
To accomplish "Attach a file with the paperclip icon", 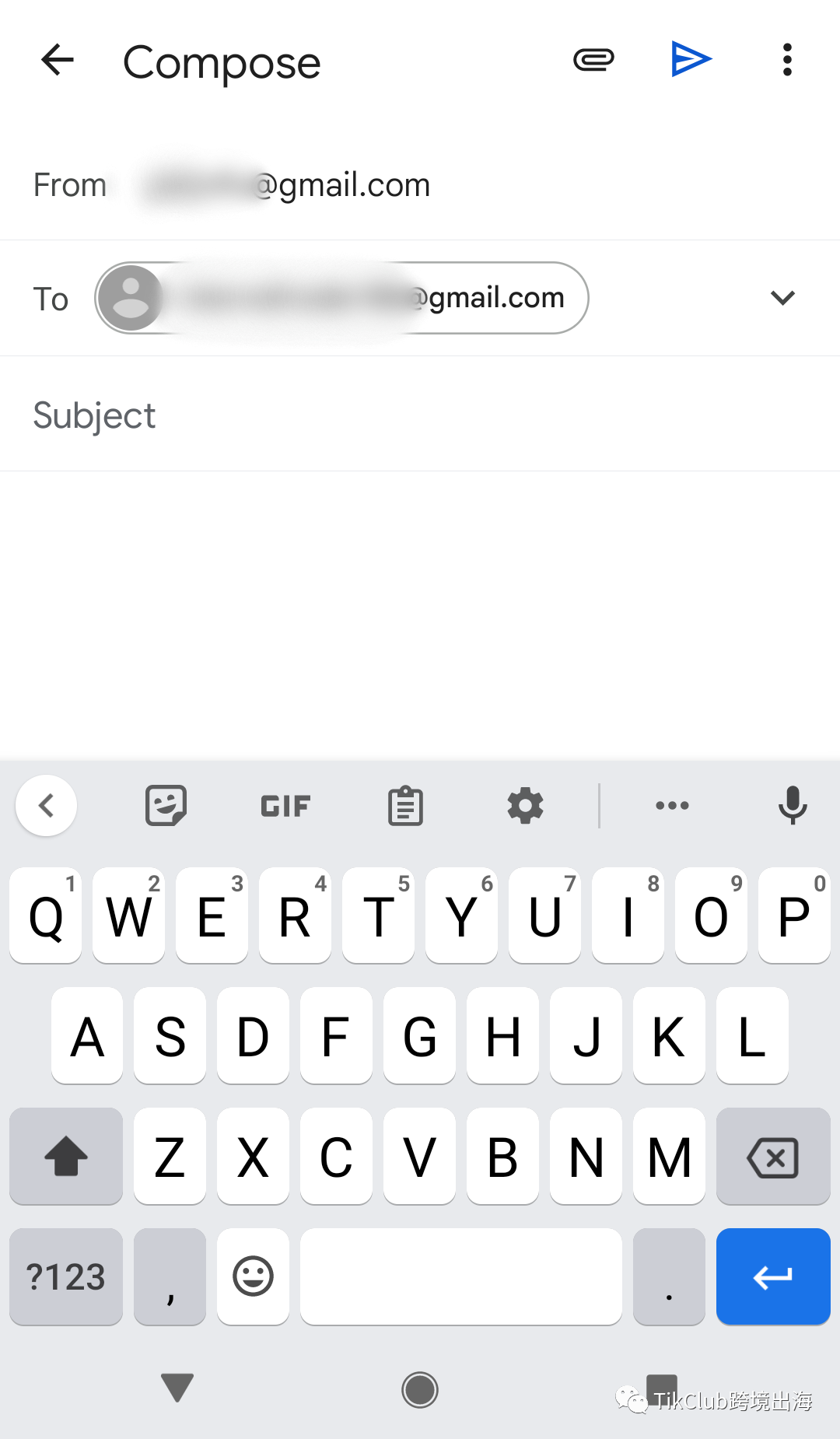I will click(593, 60).
